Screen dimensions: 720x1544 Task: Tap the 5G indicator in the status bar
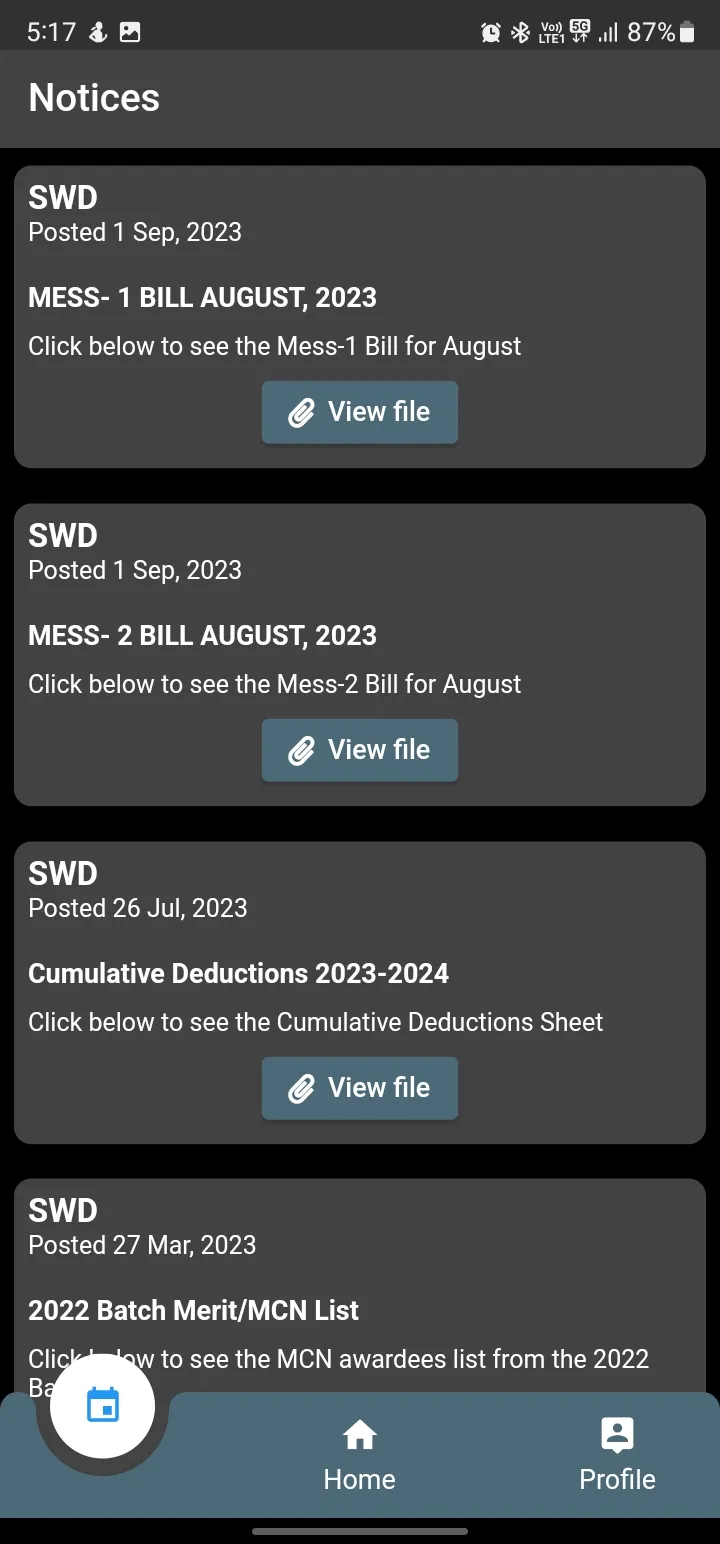tap(580, 28)
